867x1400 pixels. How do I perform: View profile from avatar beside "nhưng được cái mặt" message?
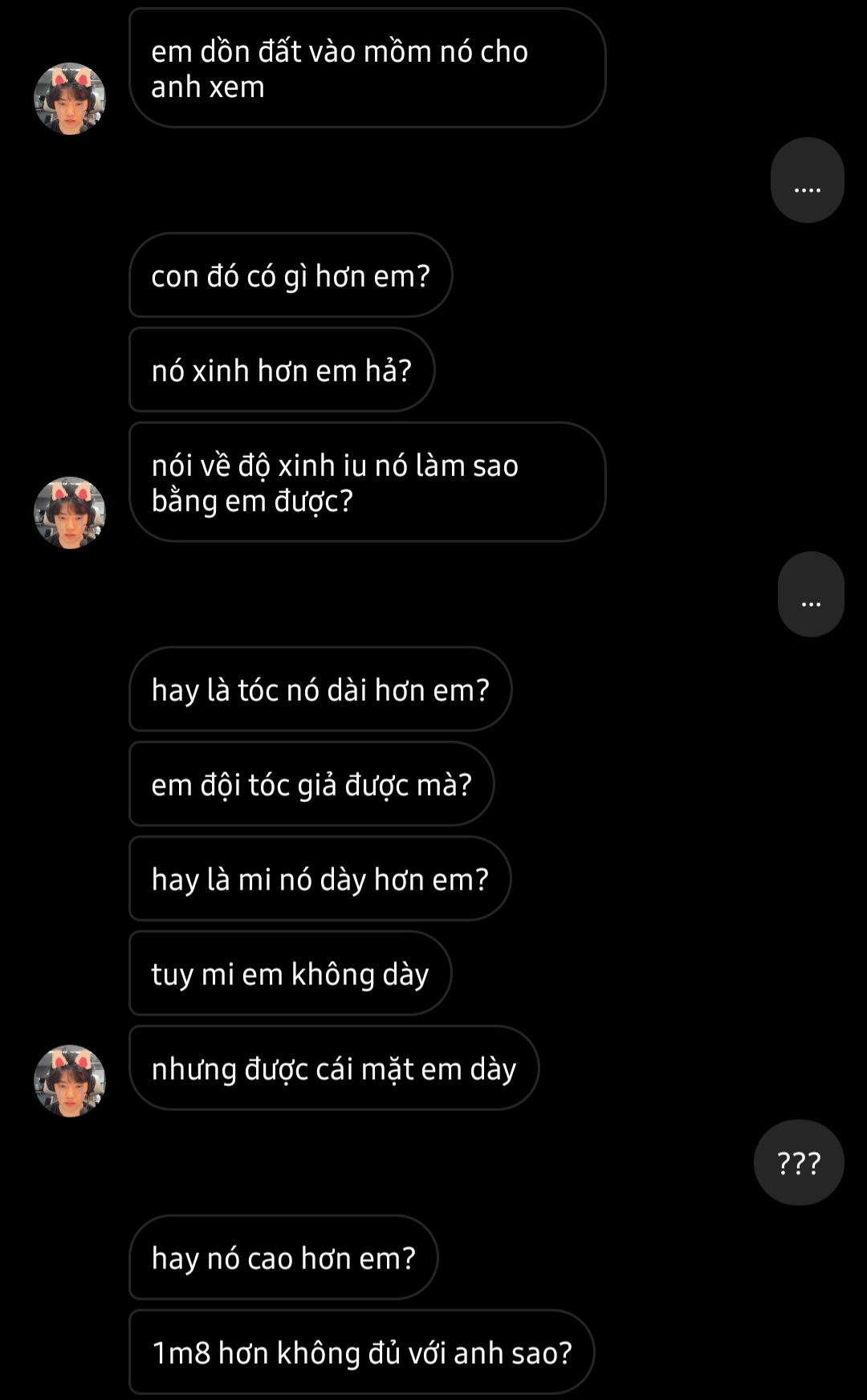pyautogui.click(x=70, y=1081)
